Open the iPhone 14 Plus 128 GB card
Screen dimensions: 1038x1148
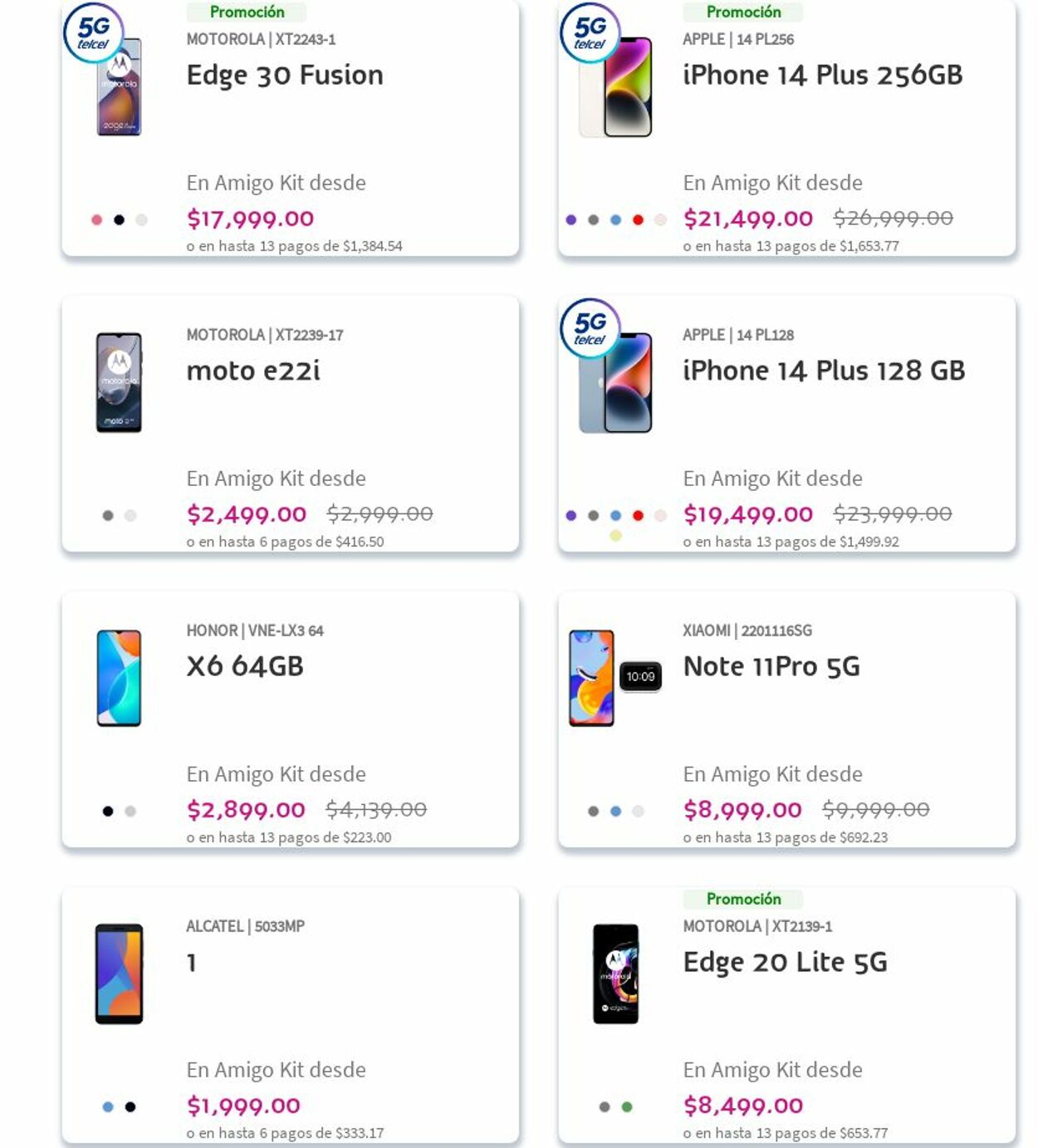pyautogui.click(x=824, y=370)
